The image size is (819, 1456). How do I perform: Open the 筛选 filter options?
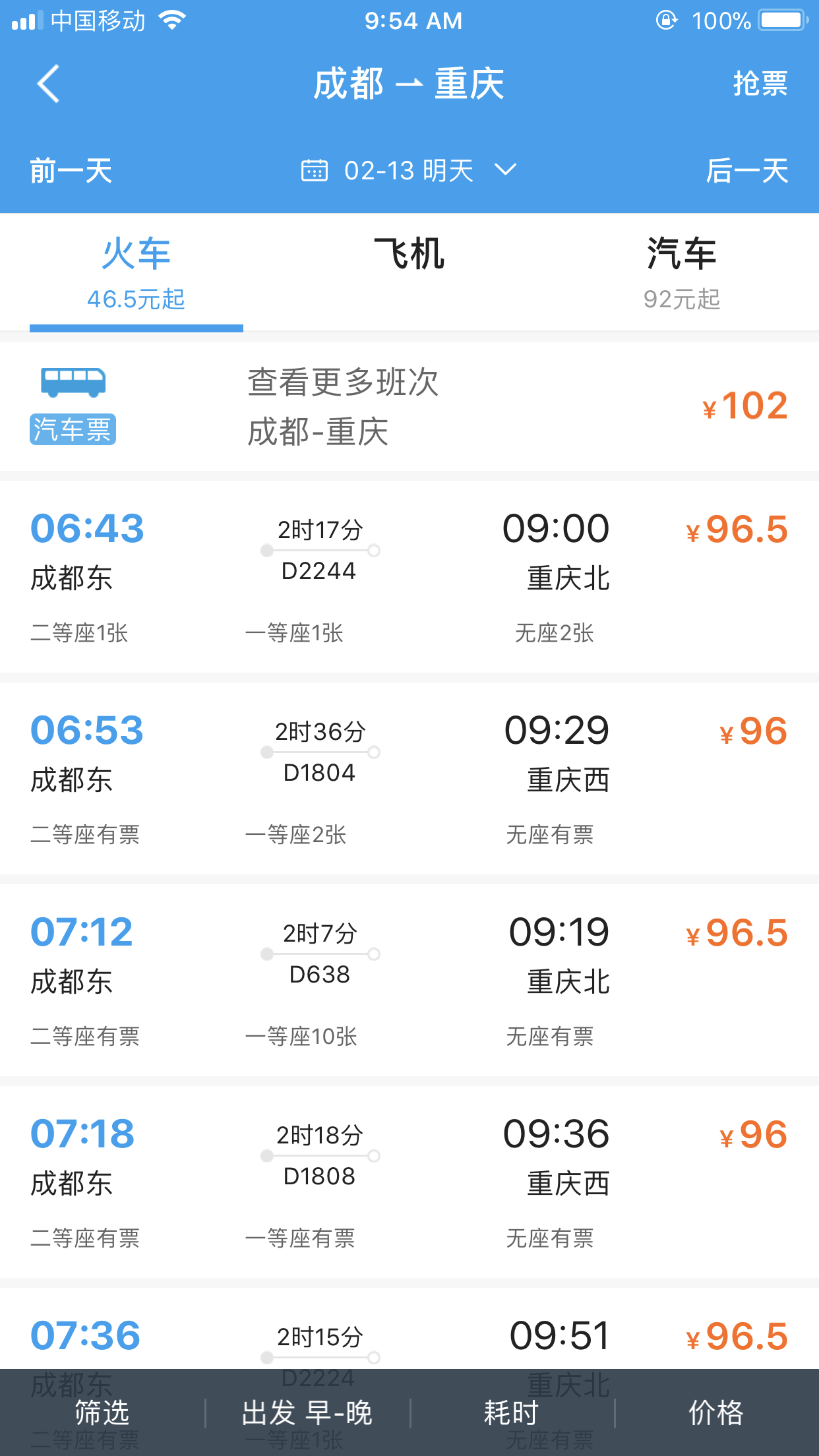102,1412
